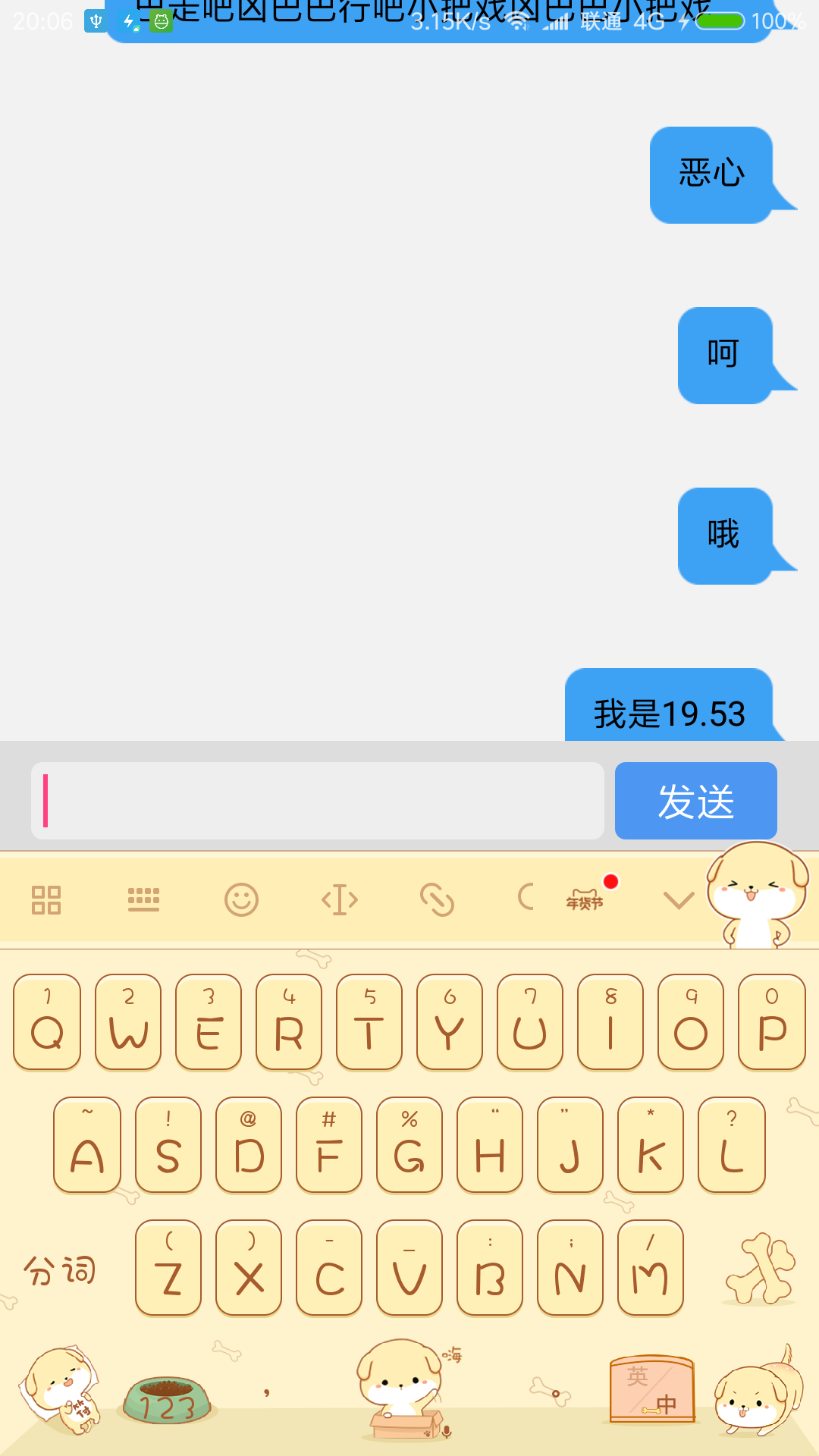Open the cursor movement tool

point(340,900)
